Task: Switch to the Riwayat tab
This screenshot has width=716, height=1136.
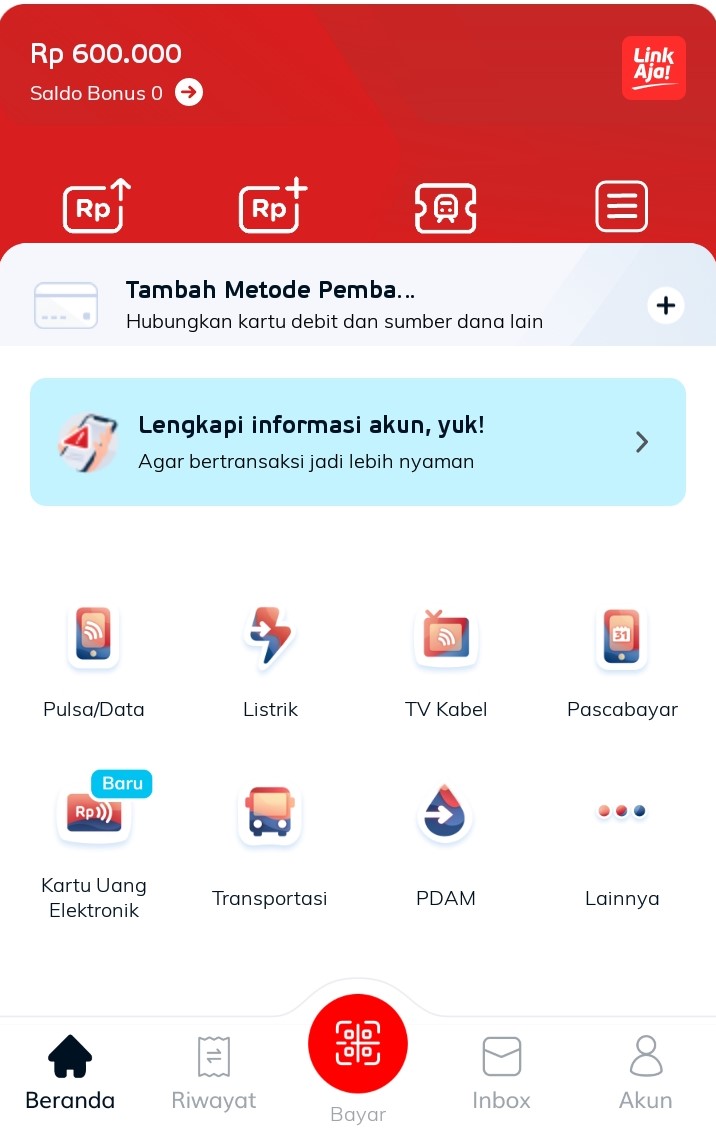Action: click(x=214, y=1073)
